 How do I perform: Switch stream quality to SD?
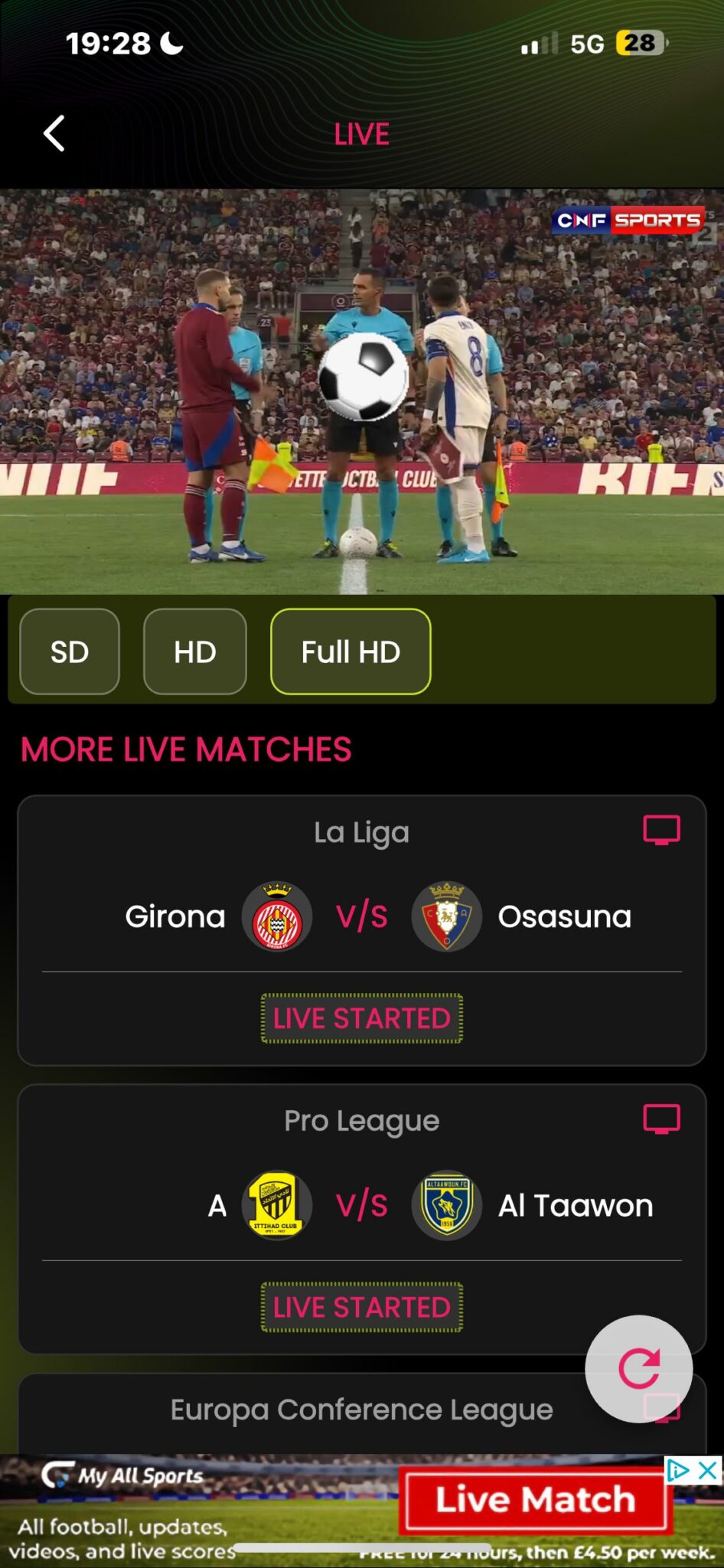pos(70,652)
